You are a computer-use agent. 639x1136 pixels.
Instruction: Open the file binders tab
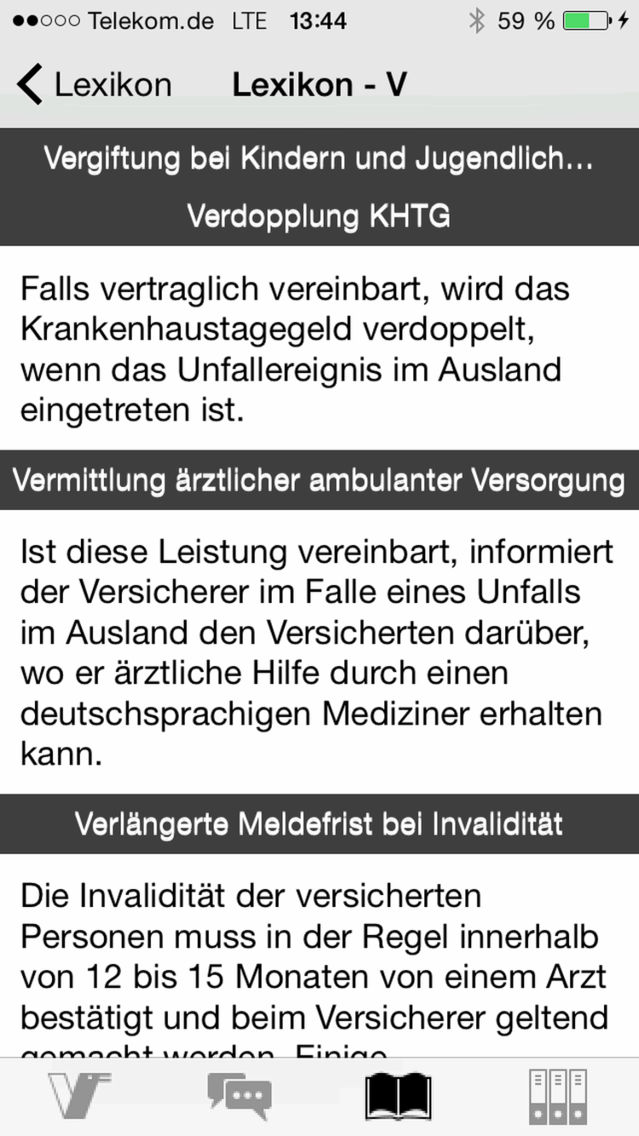point(559,1096)
